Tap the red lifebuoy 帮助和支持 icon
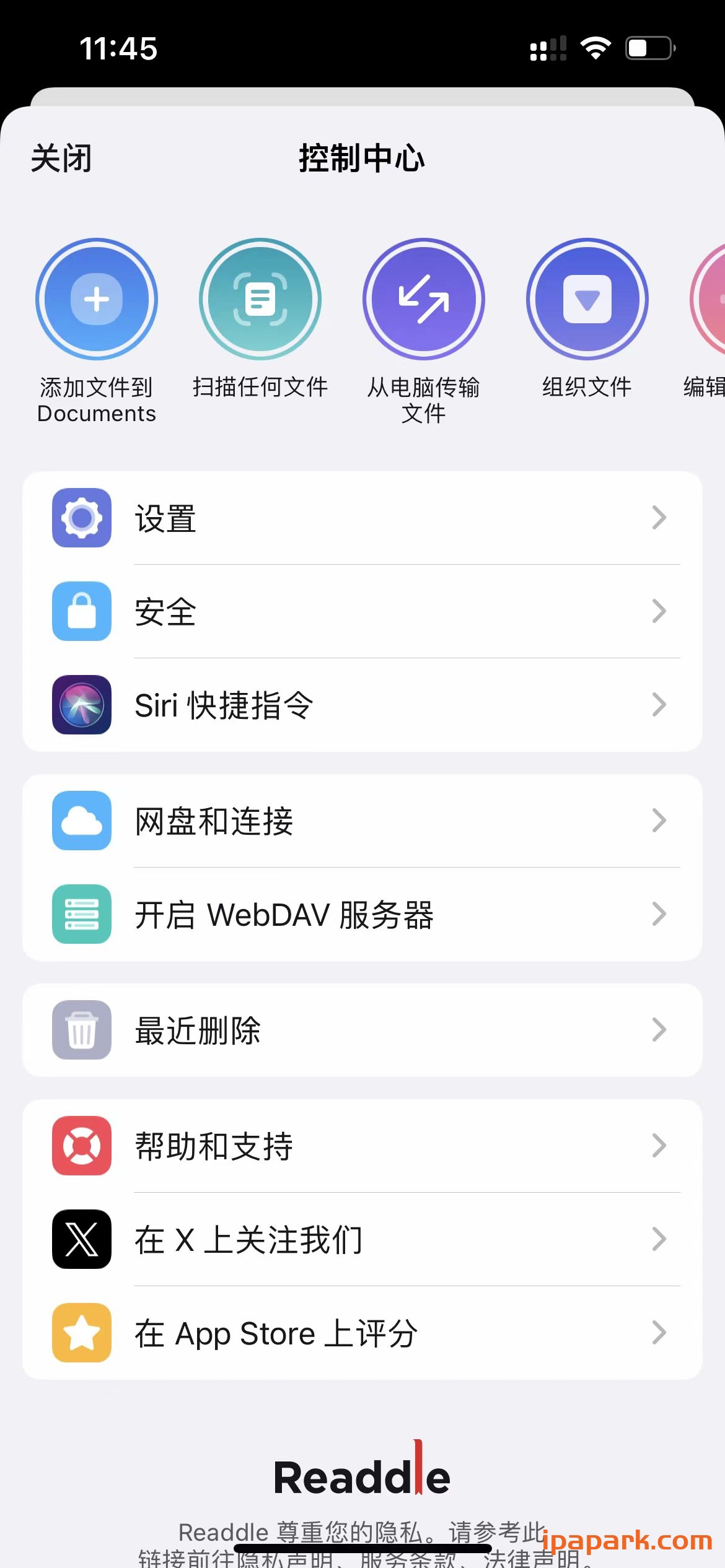 tap(81, 1146)
